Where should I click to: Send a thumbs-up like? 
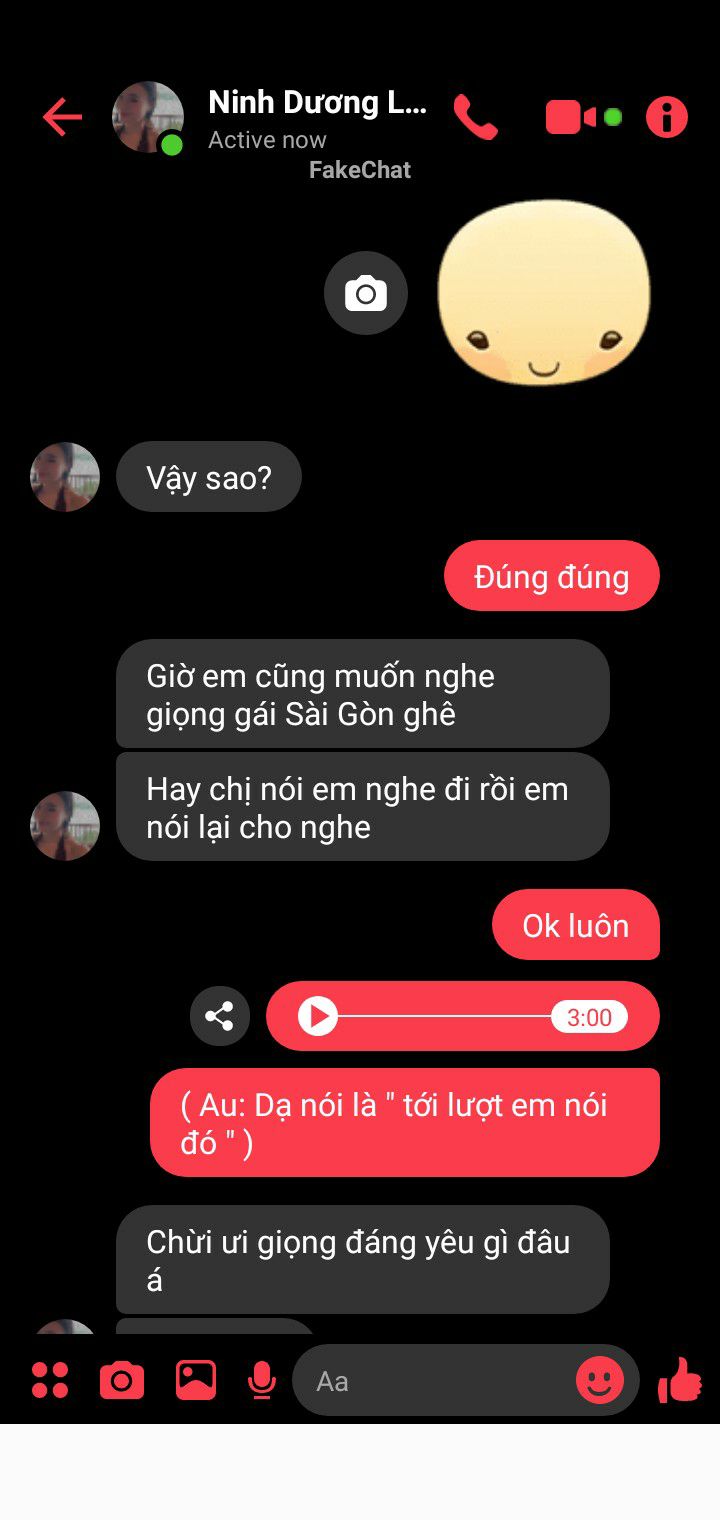click(680, 1380)
